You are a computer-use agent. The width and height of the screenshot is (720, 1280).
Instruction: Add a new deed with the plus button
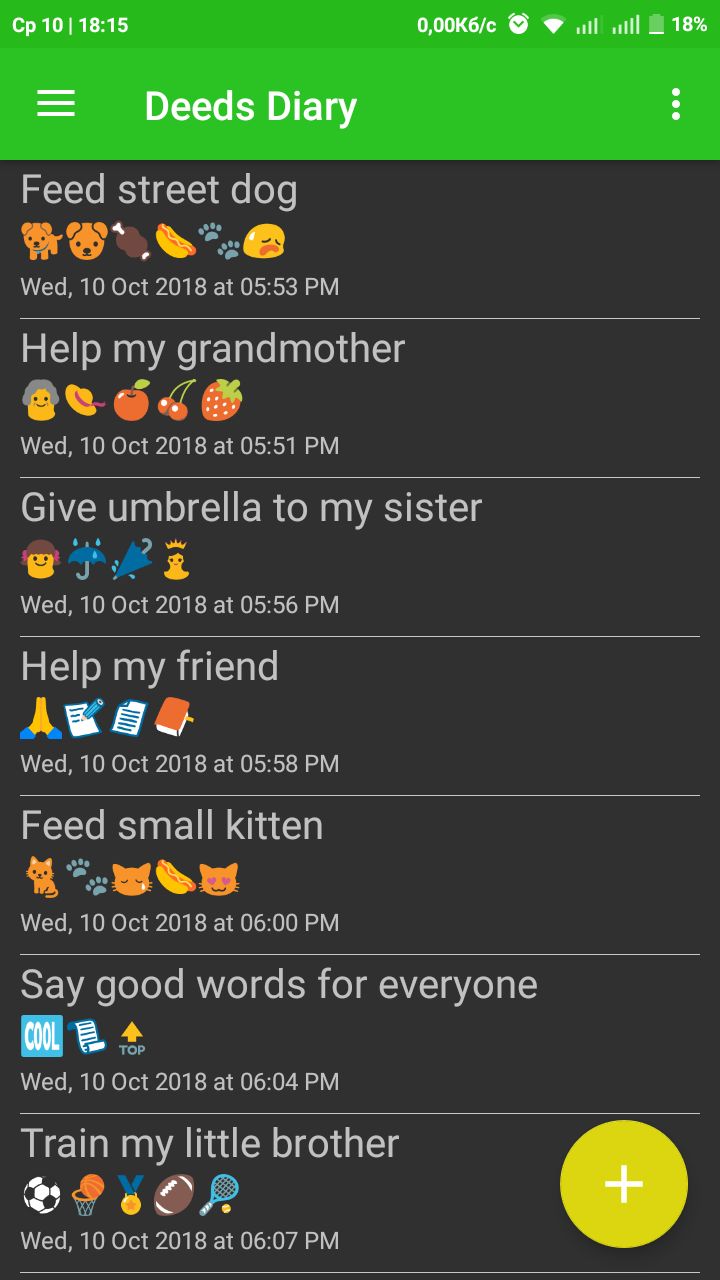pos(624,1184)
